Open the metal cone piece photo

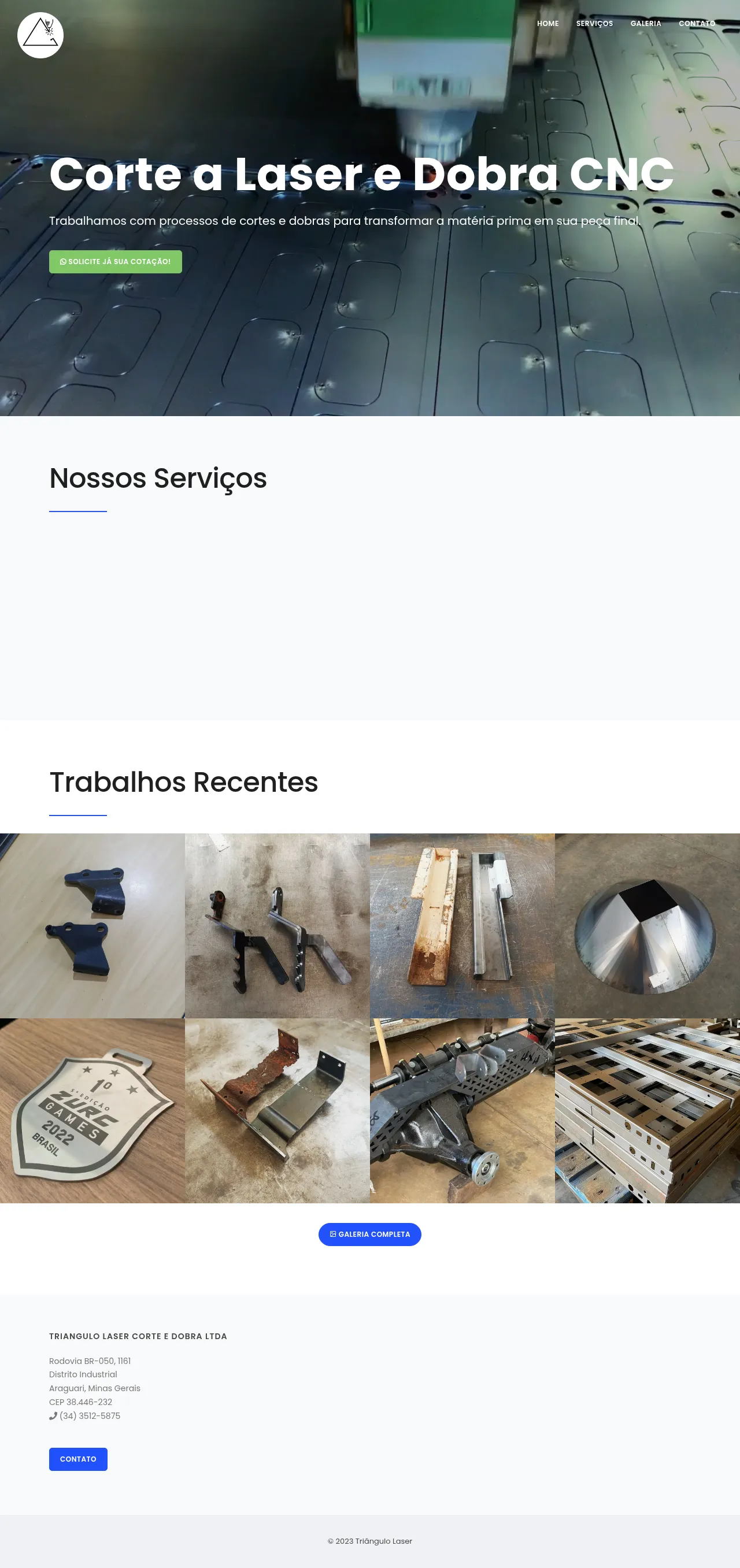point(647,925)
